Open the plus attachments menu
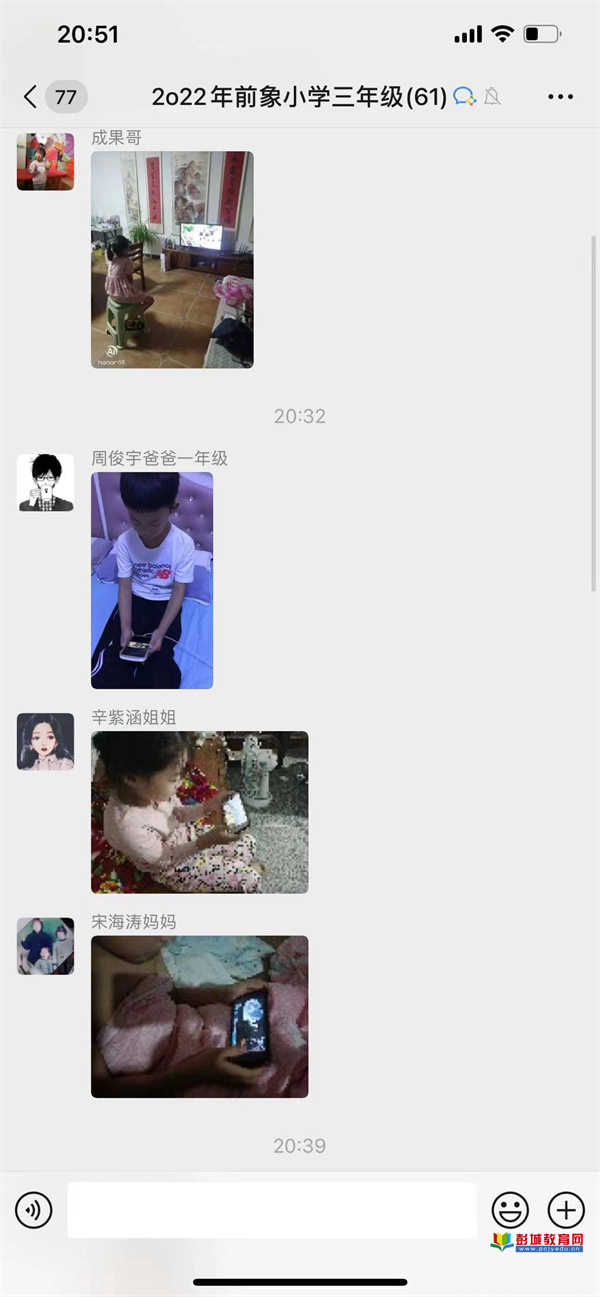The image size is (600, 1297). point(566,1210)
